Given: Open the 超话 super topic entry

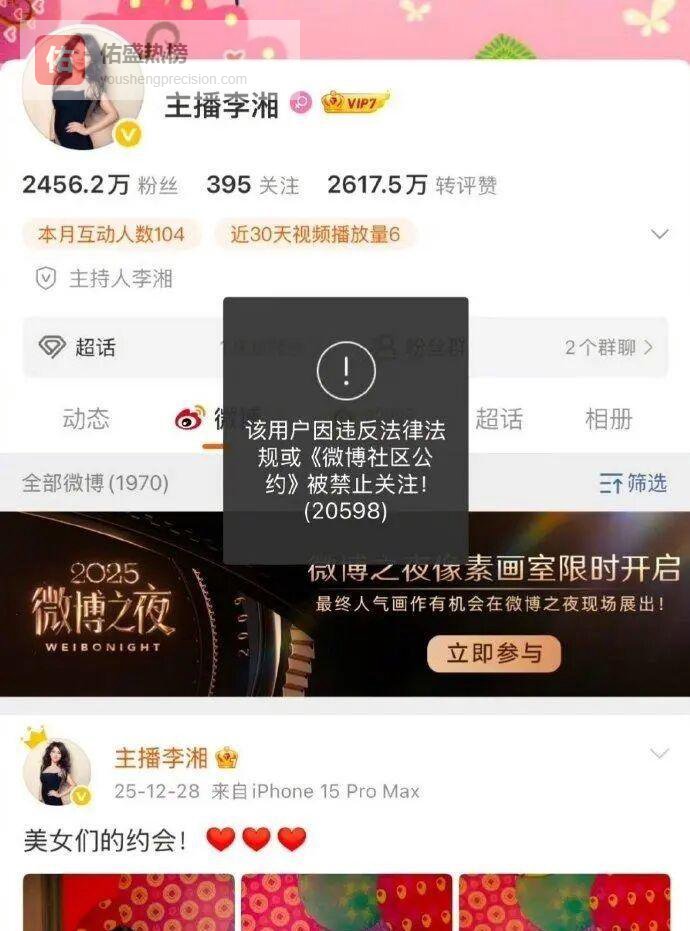Looking at the screenshot, I should click(x=77, y=347).
